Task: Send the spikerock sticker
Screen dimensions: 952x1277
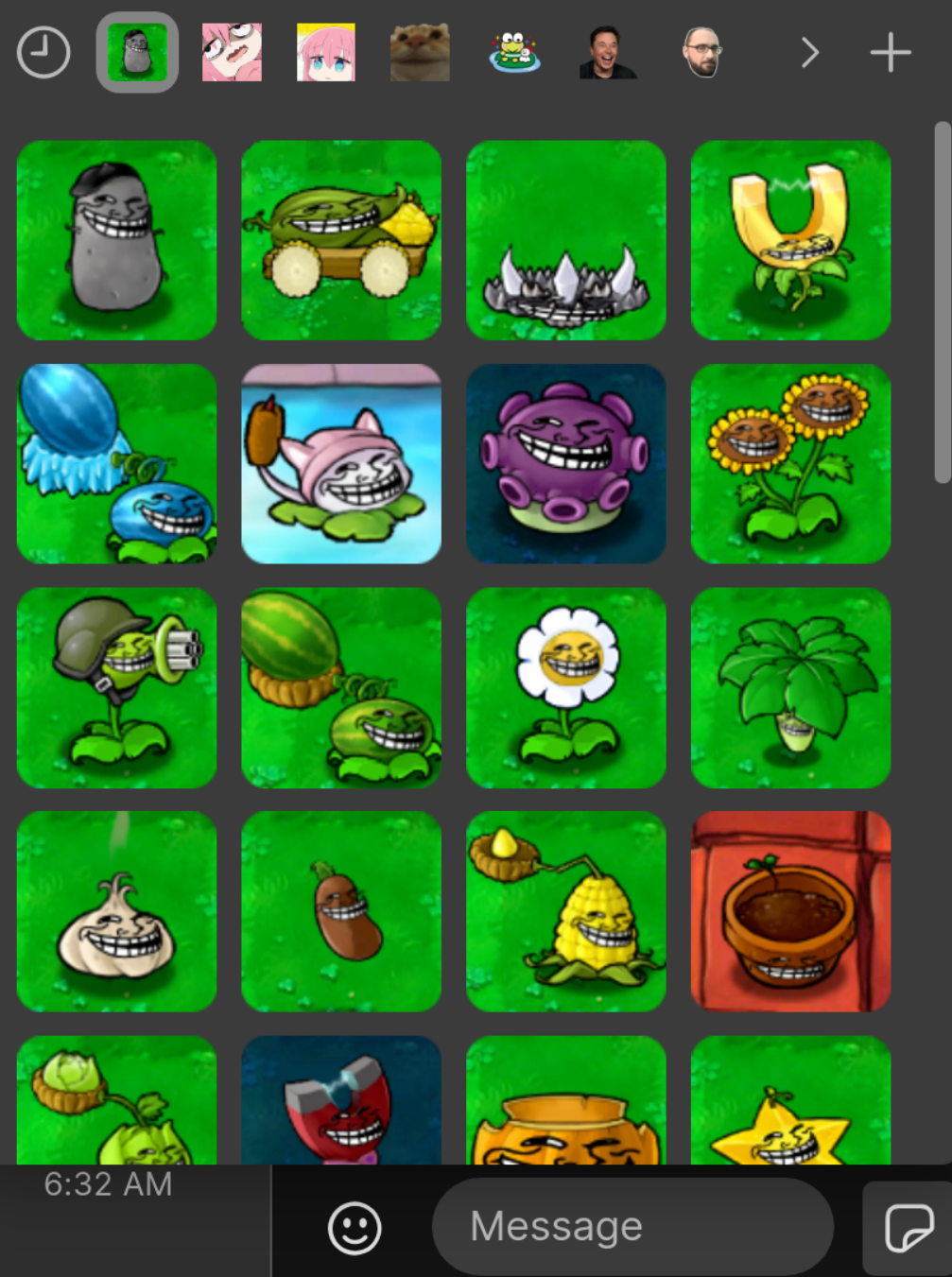Action: (x=565, y=240)
